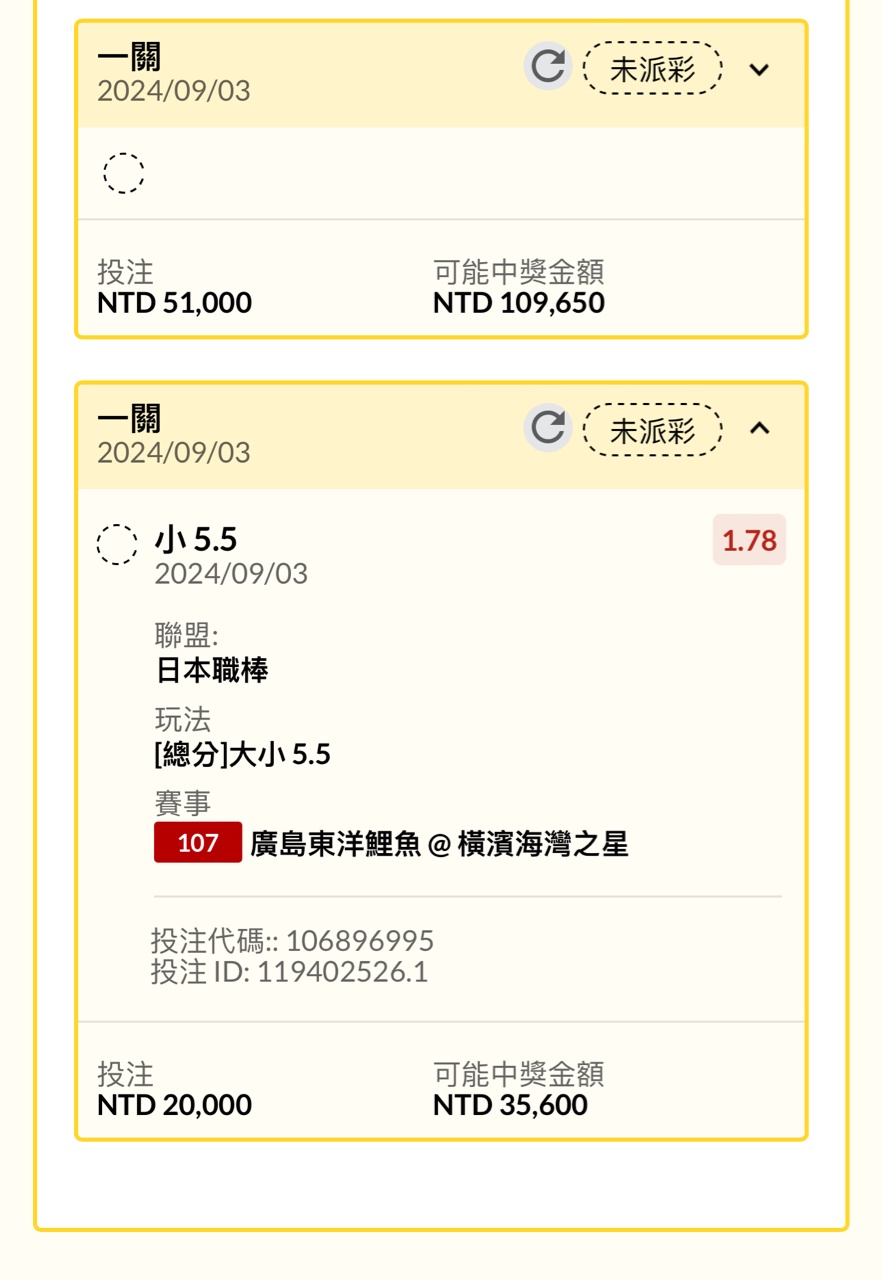Refresh the NTD 20,000 小 5.5 bet
883x1280 pixels.
547,428
